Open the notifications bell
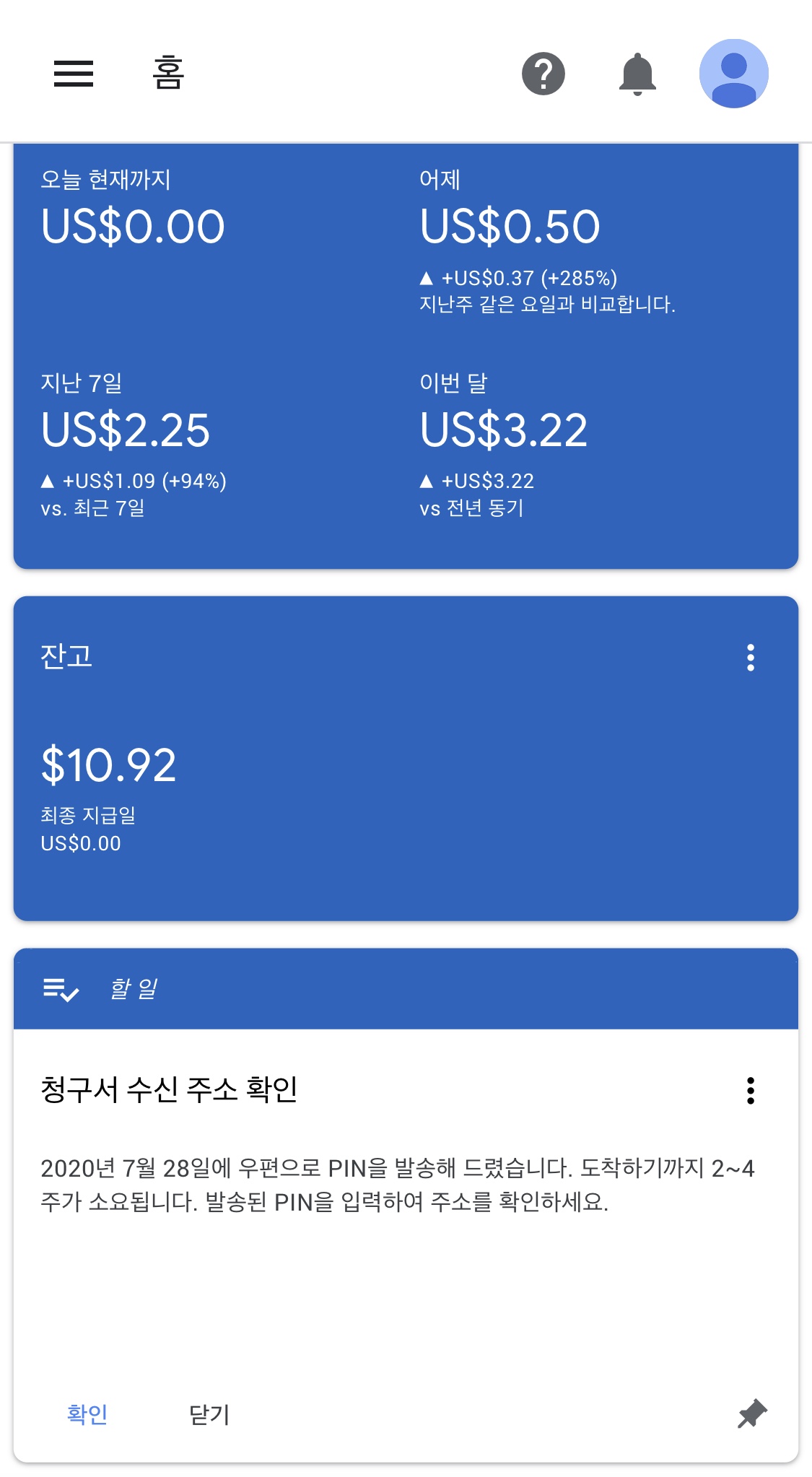This screenshot has width=812, height=1477. pyautogui.click(x=637, y=74)
